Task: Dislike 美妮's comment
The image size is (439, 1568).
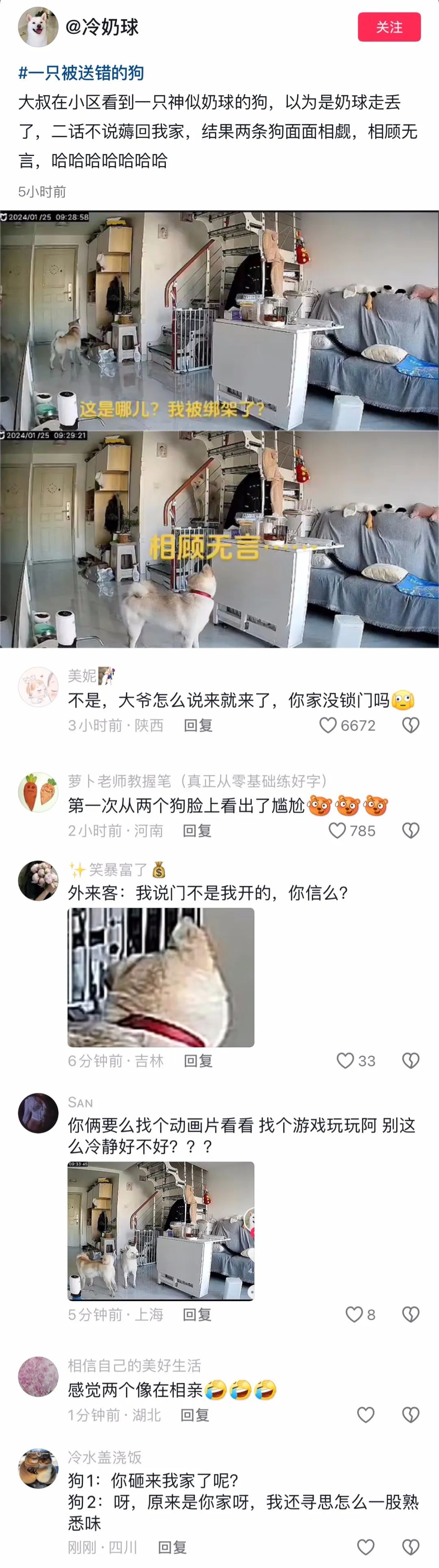Action: point(411,725)
